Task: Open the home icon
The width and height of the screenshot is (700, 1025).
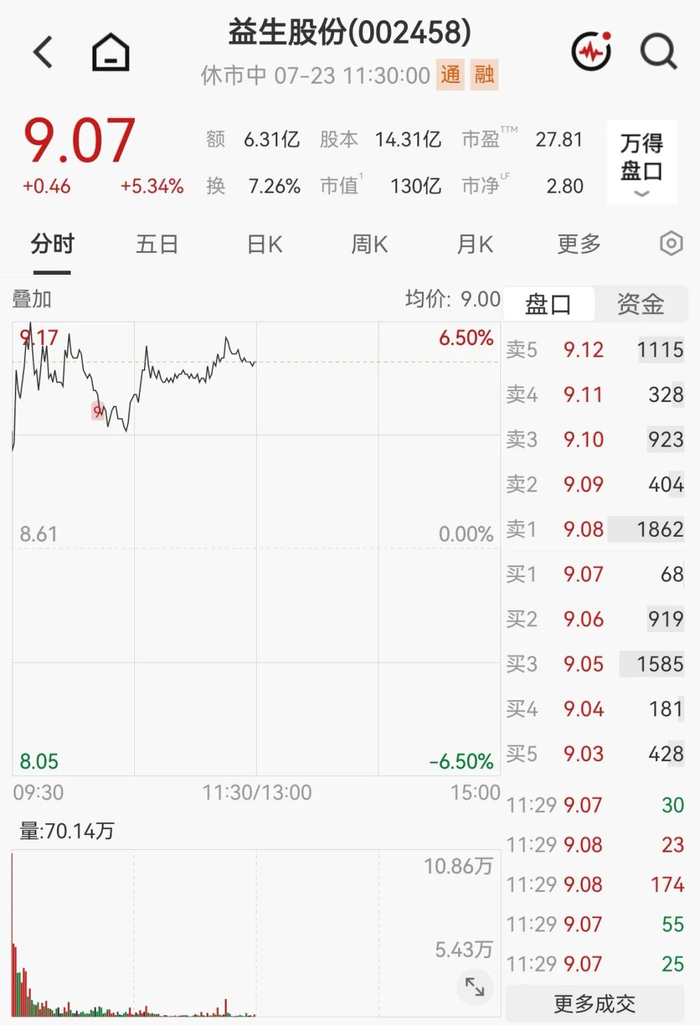Action: 110,52
